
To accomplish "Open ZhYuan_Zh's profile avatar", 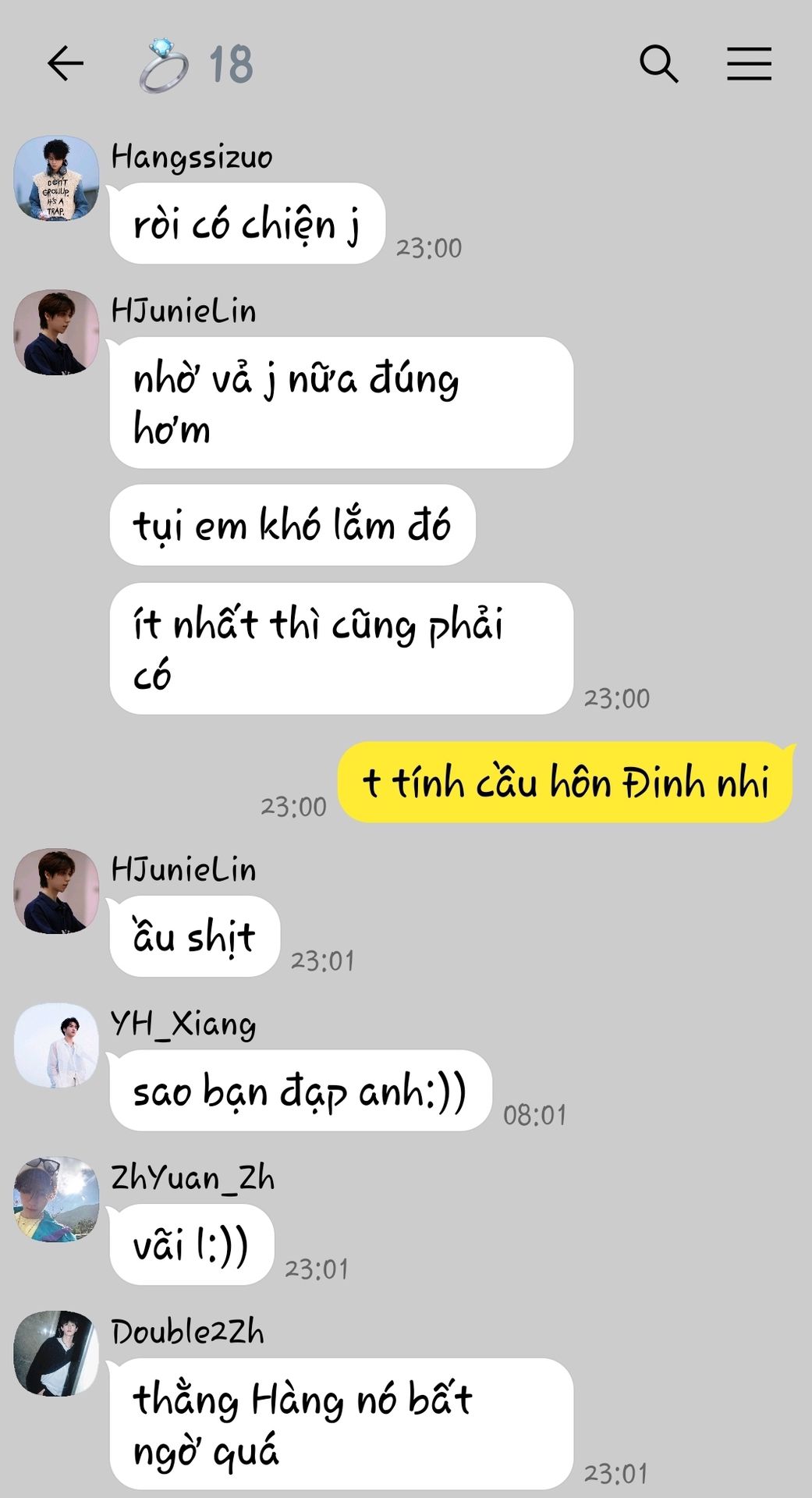I will [x=56, y=1199].
